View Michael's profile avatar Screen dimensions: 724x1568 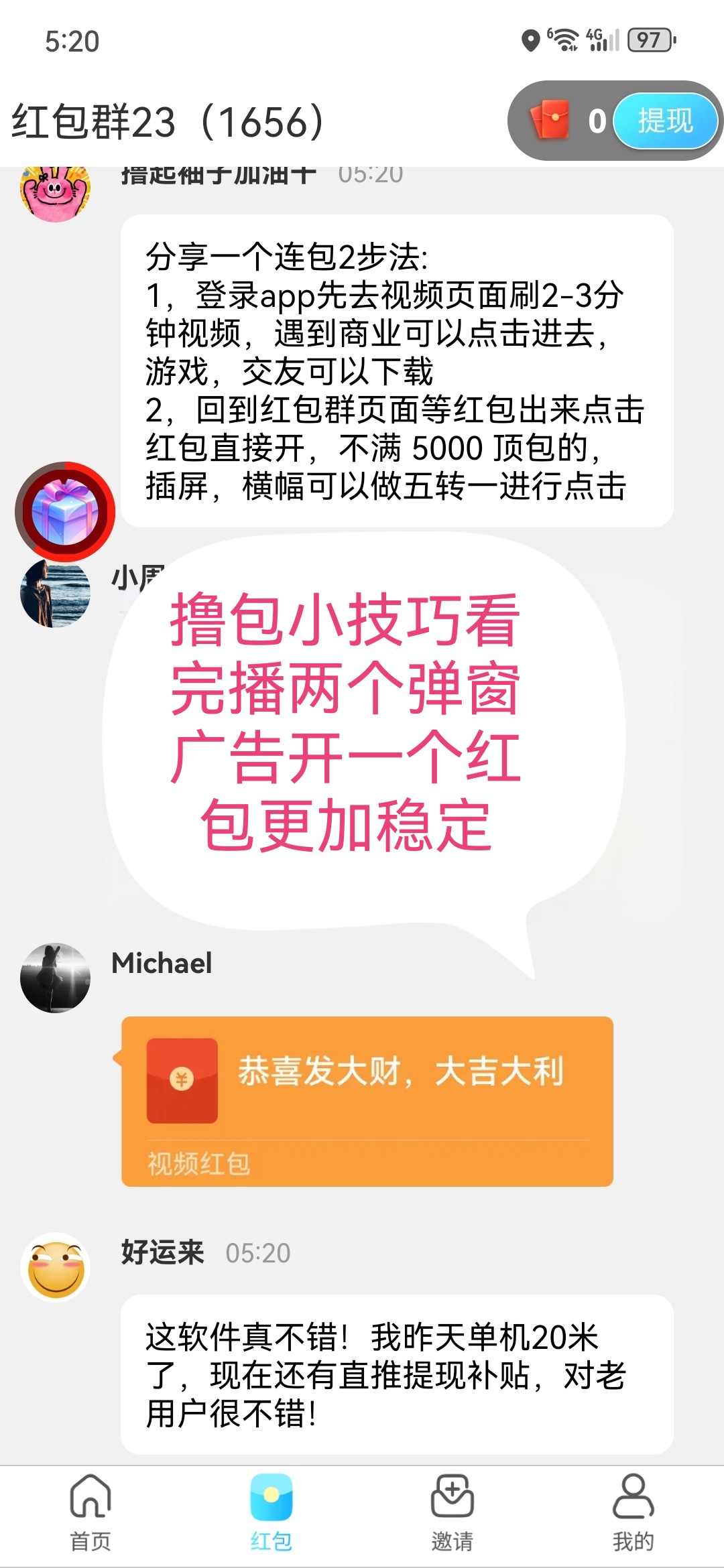click(56, 978)
